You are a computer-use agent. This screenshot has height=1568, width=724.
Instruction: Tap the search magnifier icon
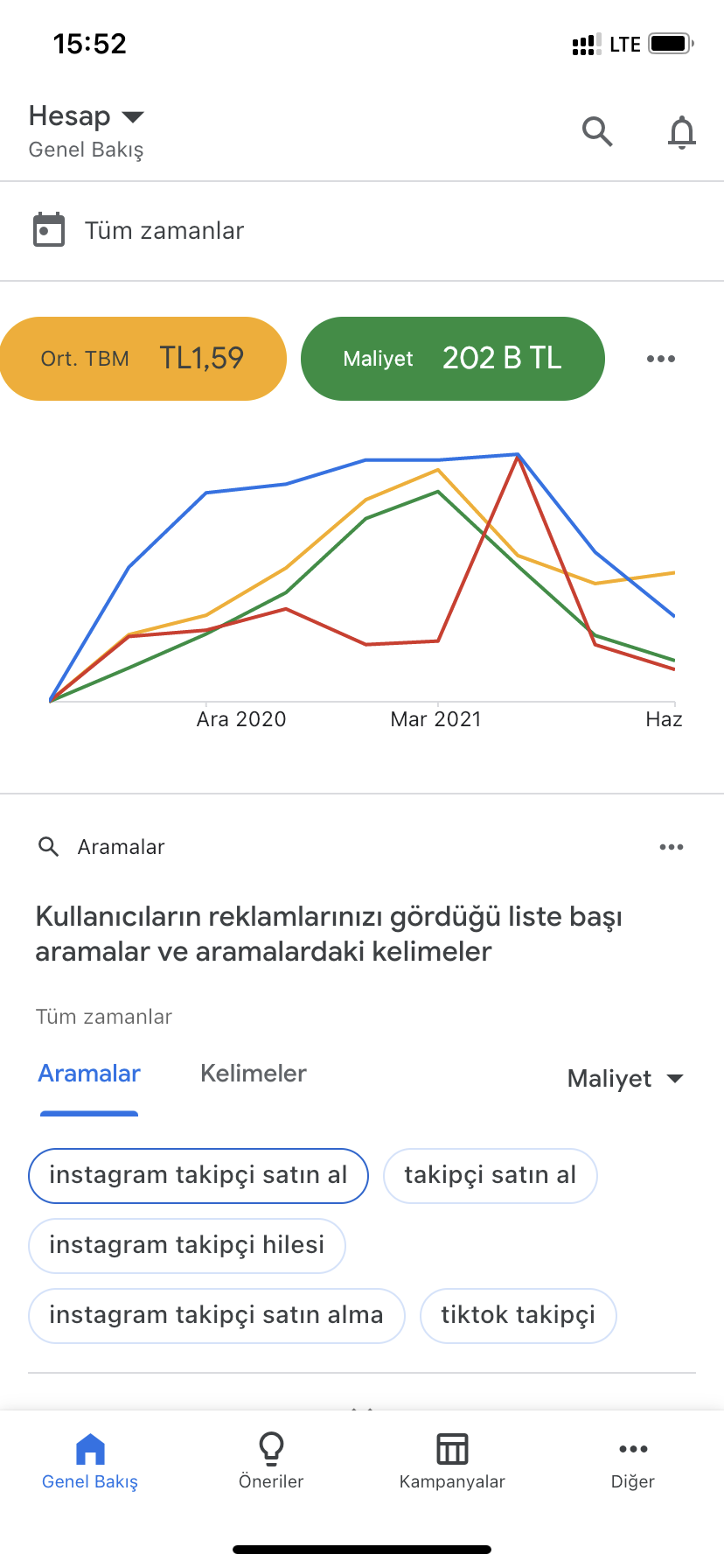(597, 131)
